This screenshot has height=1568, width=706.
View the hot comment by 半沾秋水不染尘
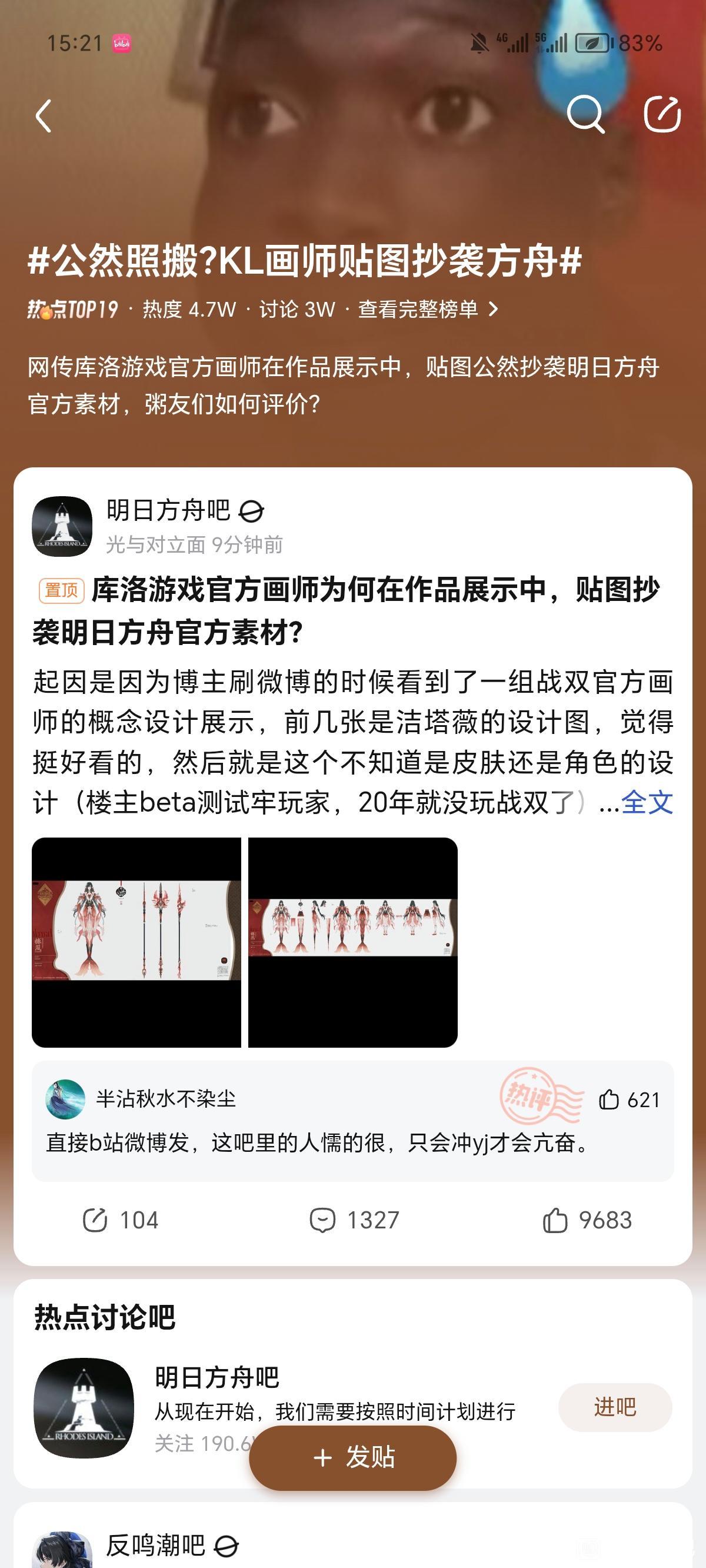(317, 1142)
